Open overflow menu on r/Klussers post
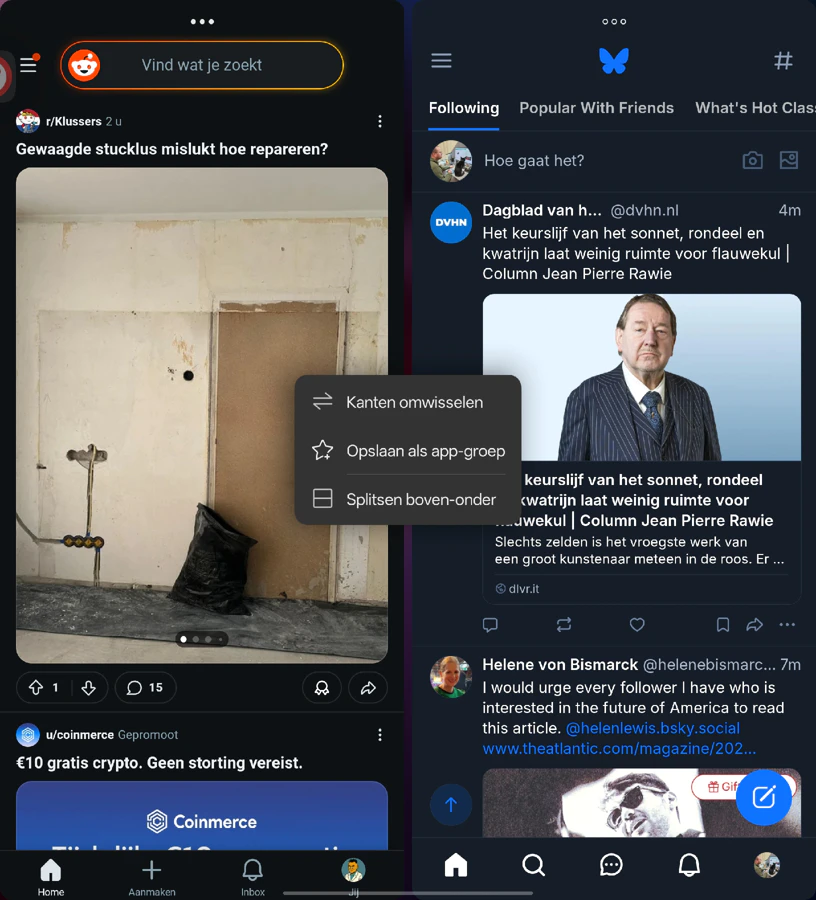Viewport: 816px width, 900px height. point(380,121)
